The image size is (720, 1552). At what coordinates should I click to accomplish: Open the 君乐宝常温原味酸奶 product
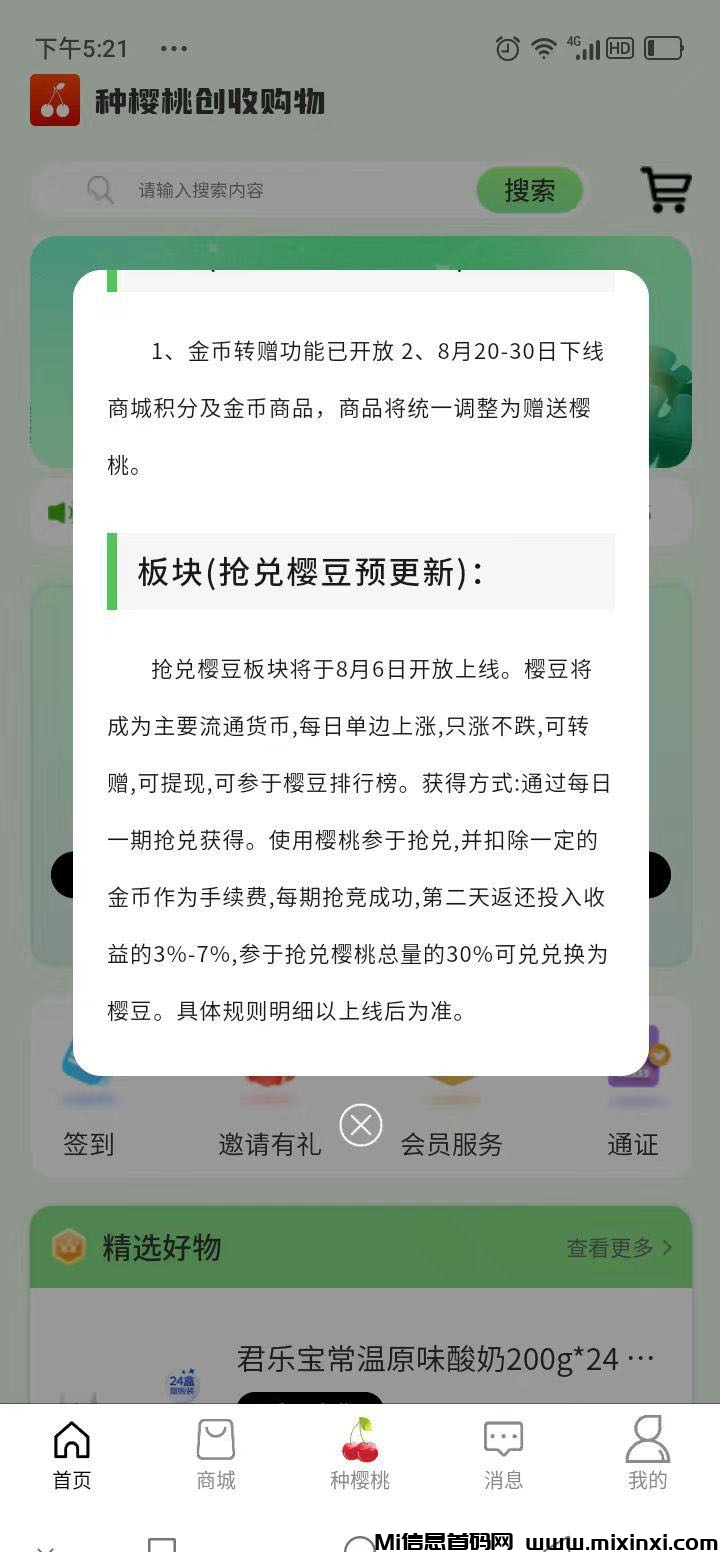(x=445, y=1359)
